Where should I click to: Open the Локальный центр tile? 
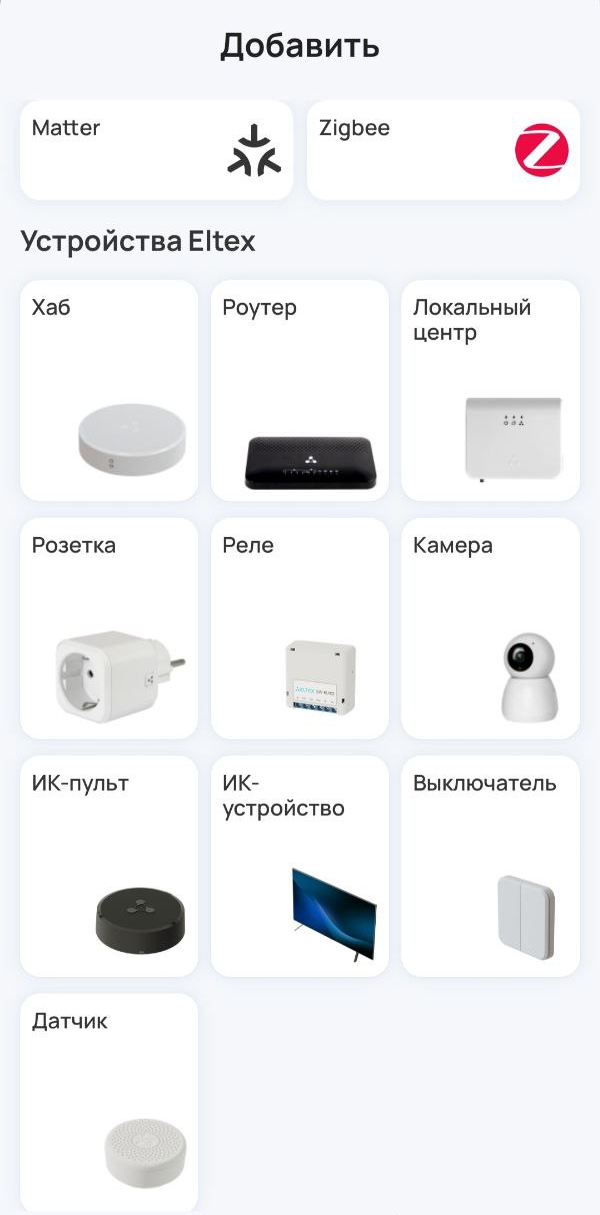point(490,391)
